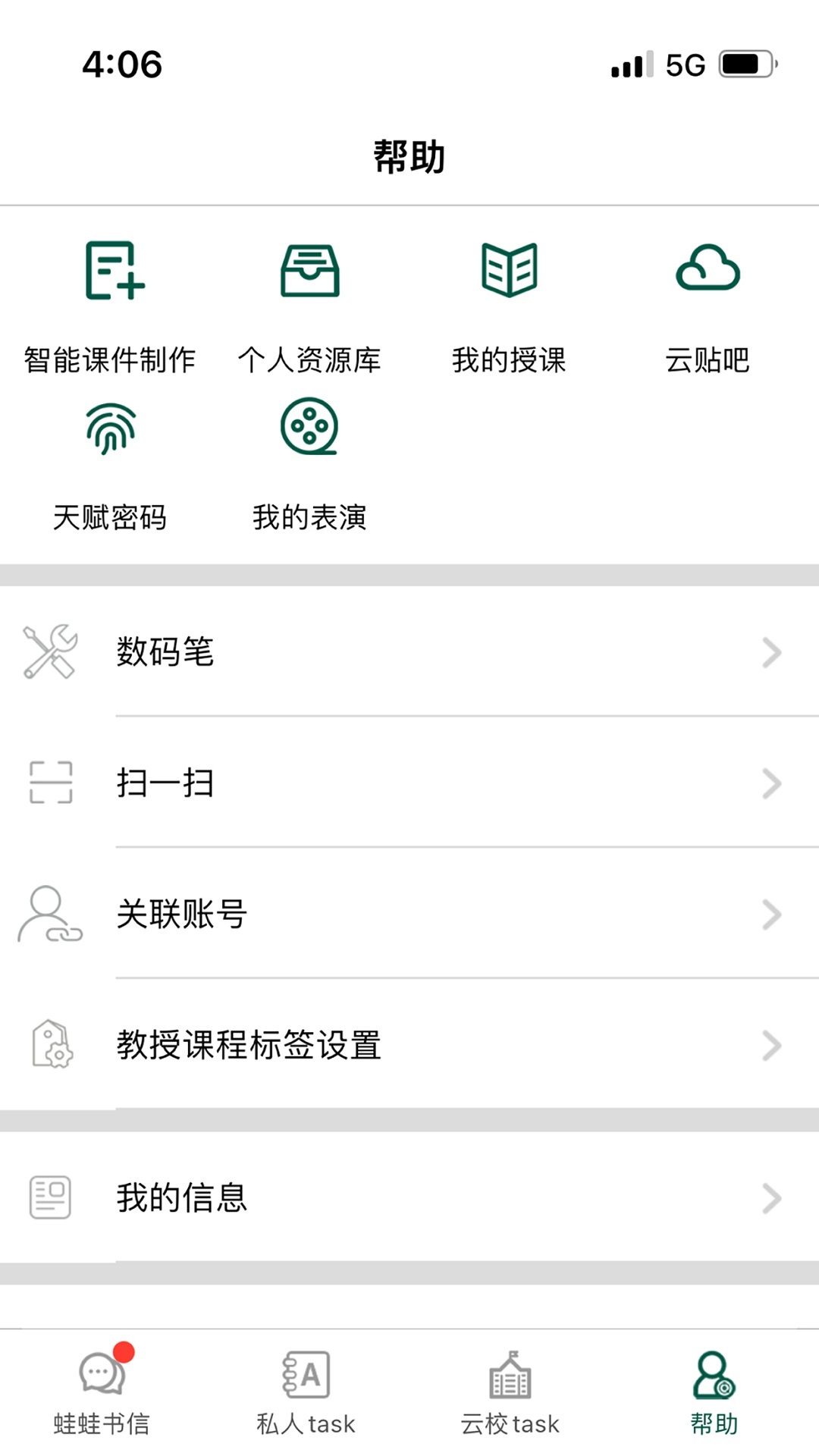This screenshot has width=819, height=1456.
Task: Expand the 我的信息 row chevron
Action: 771,1198
